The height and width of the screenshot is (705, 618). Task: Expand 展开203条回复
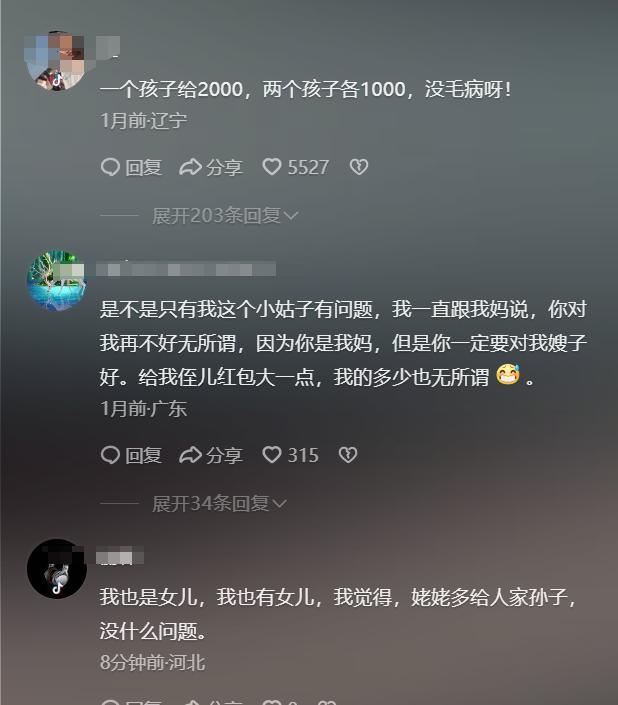225,216
